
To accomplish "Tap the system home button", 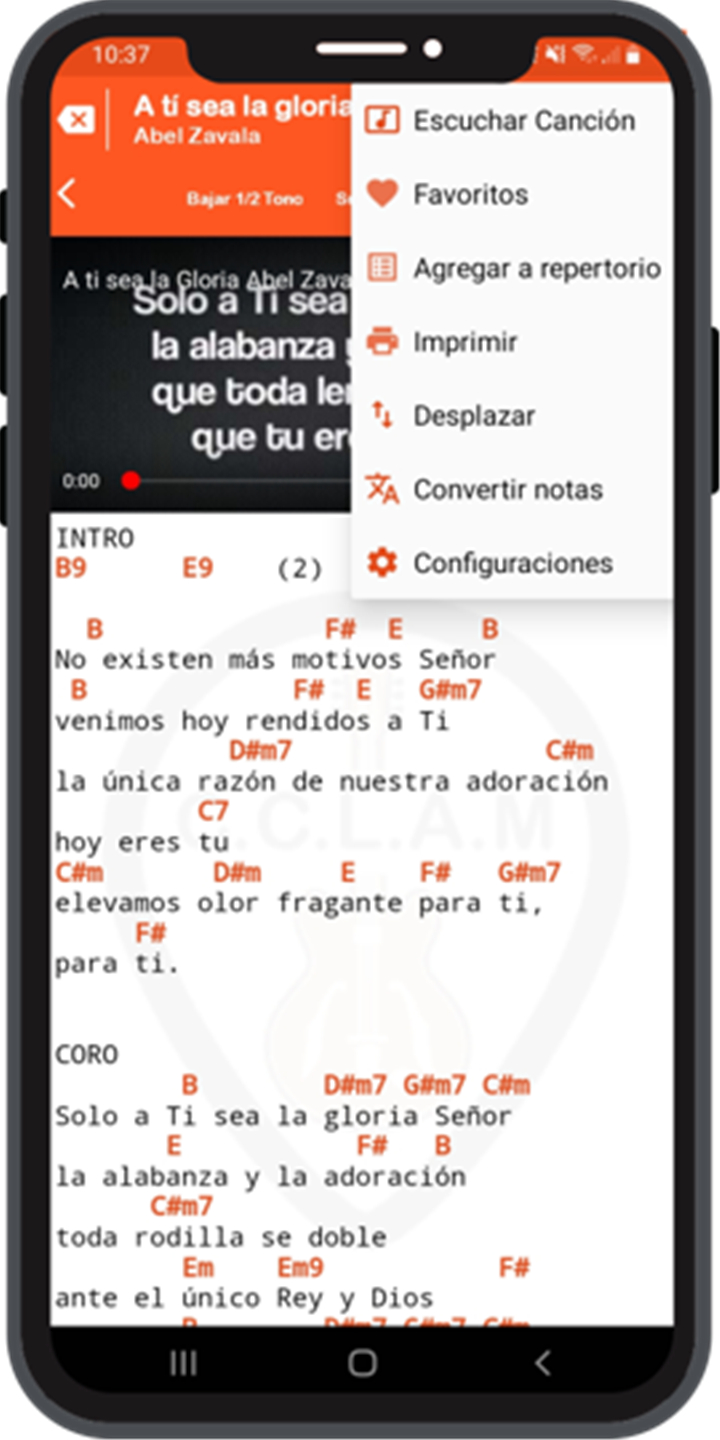I will [x=362, y=1362].
